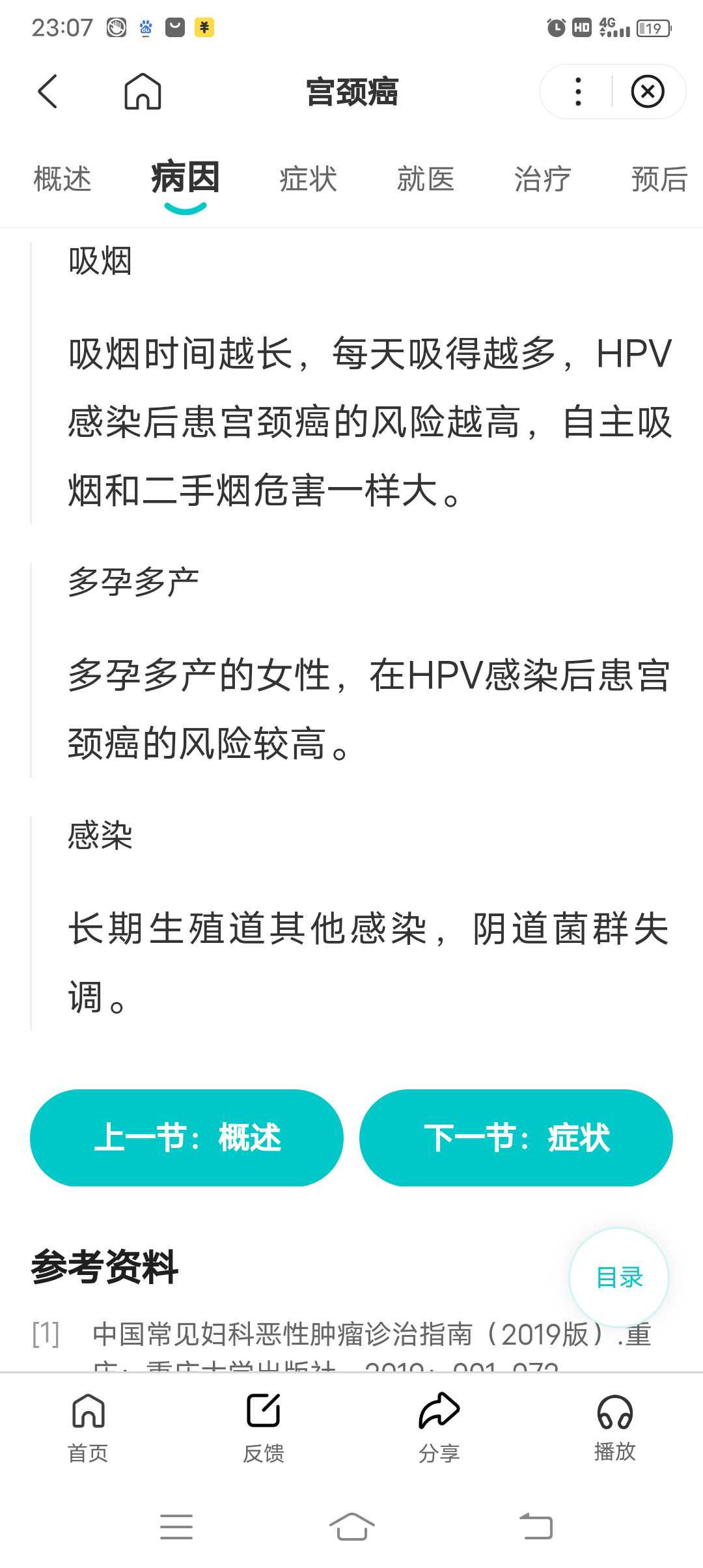Open the three-dot more options menu
The width and height of the screenshot is (703, 1568).
(x=578, y=91)
